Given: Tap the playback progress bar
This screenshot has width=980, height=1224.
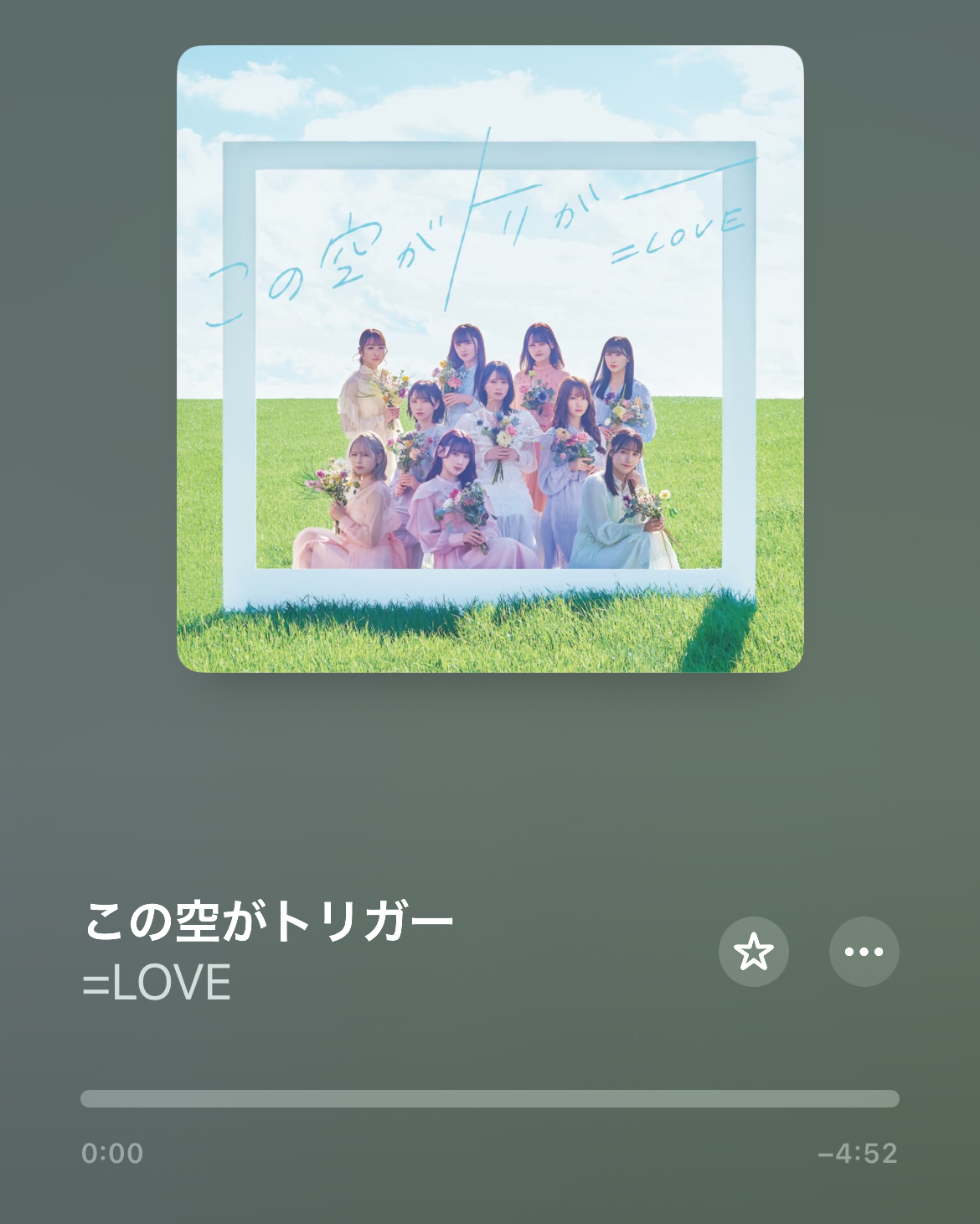Looking at the screenshot, I should pyautogui.click(x=489, y=1098).
